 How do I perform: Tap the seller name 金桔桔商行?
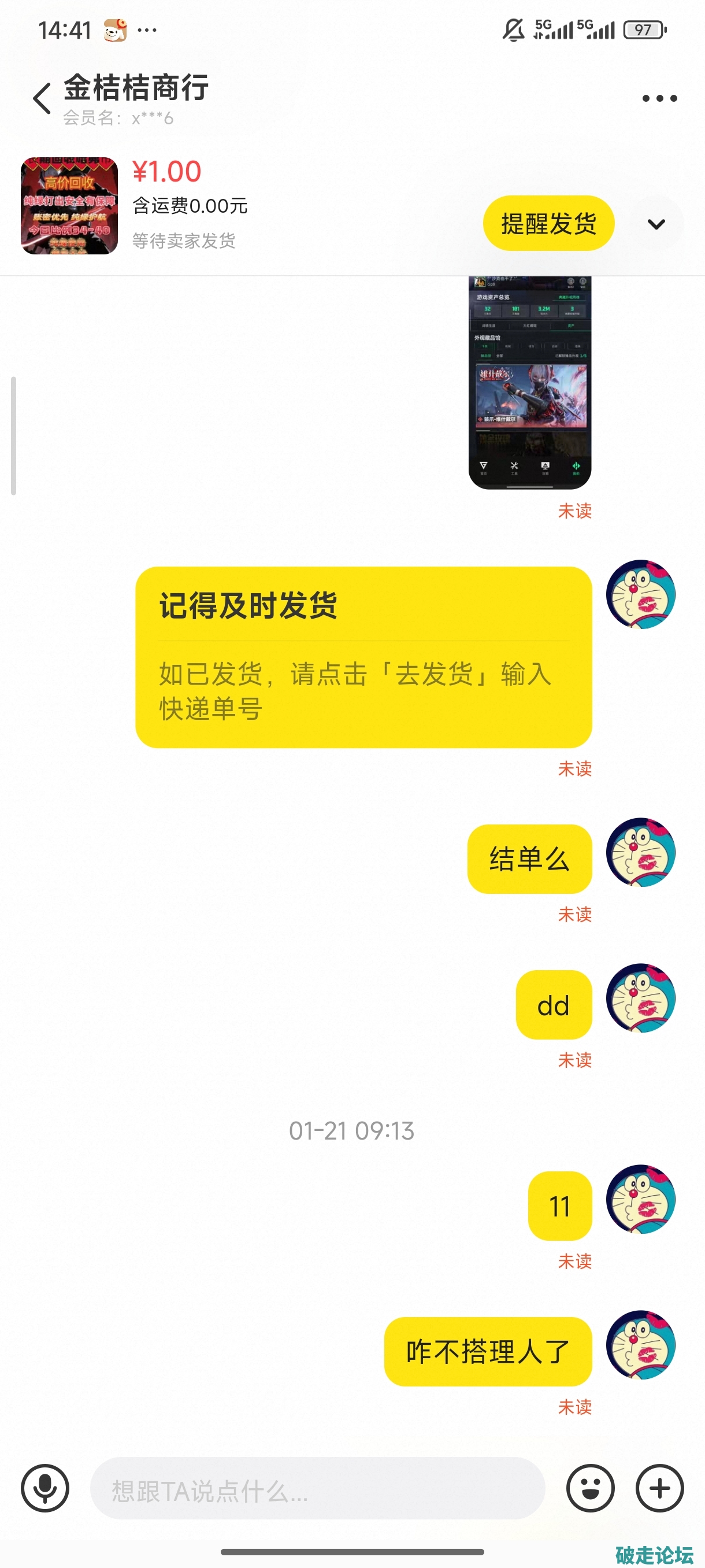pos(135,87)
